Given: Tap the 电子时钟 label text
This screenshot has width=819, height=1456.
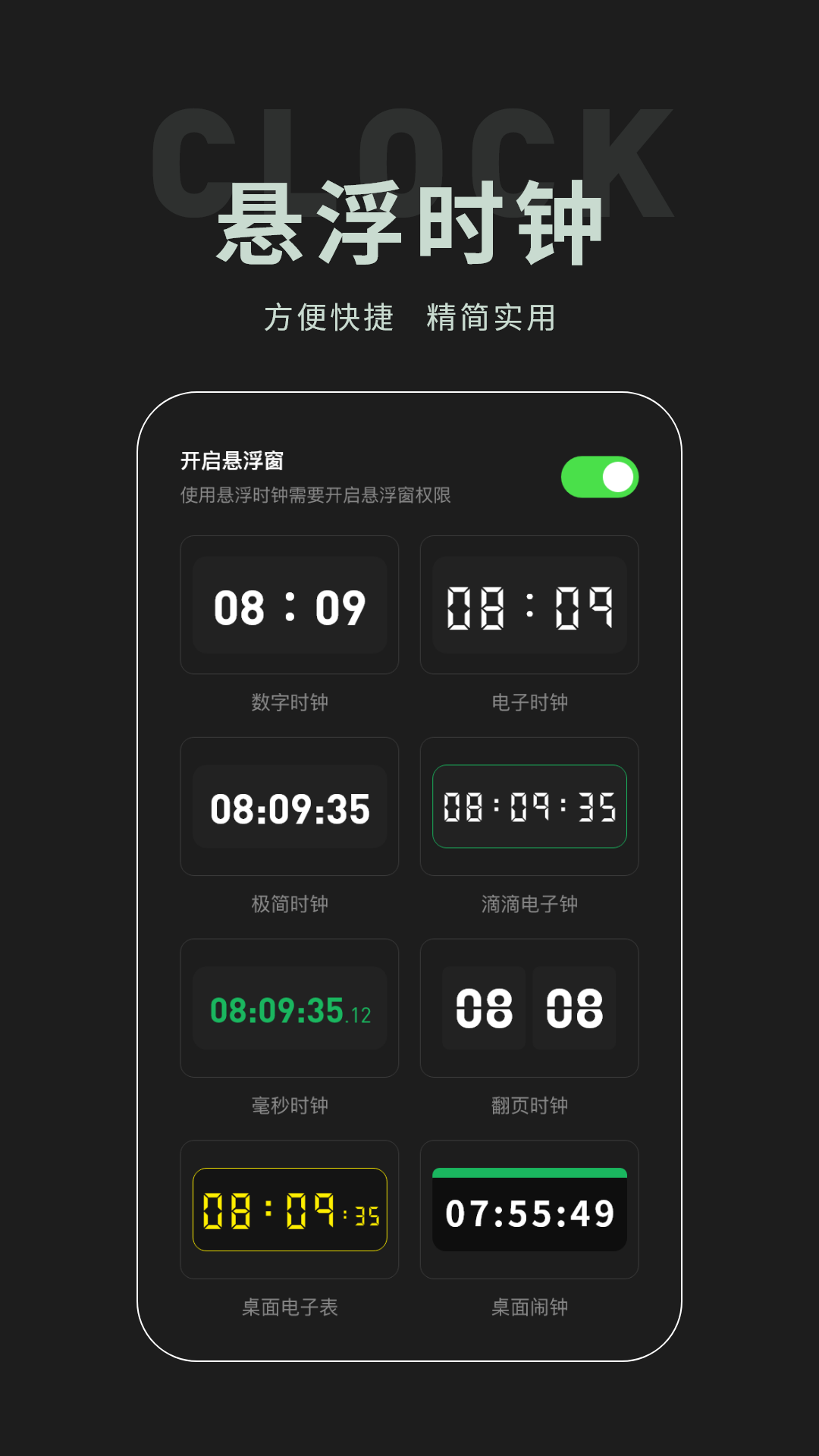Looking at the screenshot, I should pyautogui.click(x=529, y=702).
